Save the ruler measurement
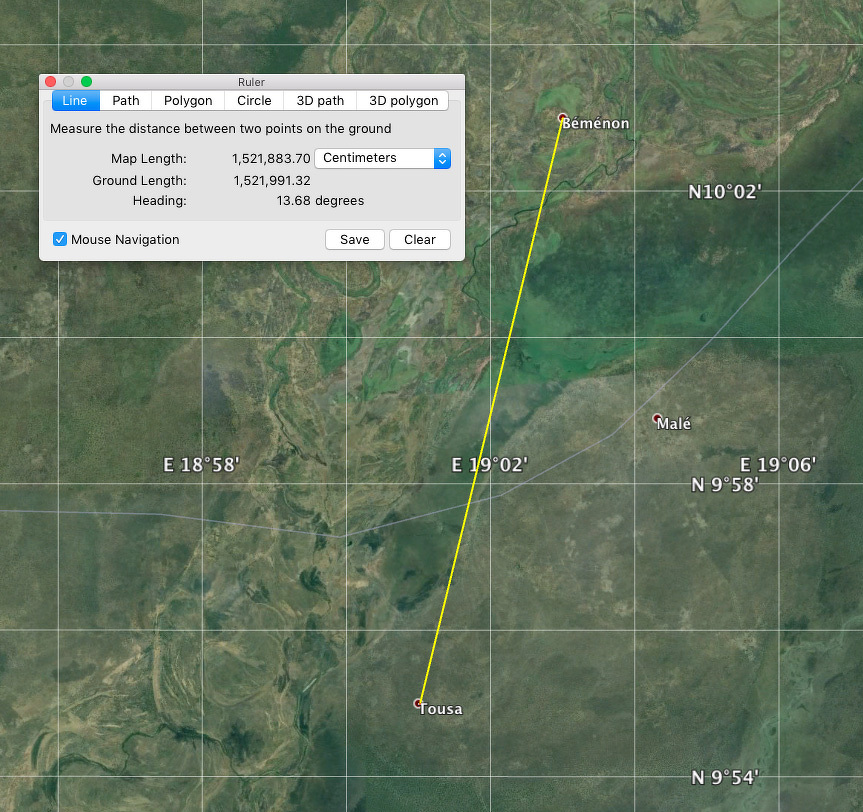The width and height of the screenshot is (863, 812). click(x=354, y=240)
